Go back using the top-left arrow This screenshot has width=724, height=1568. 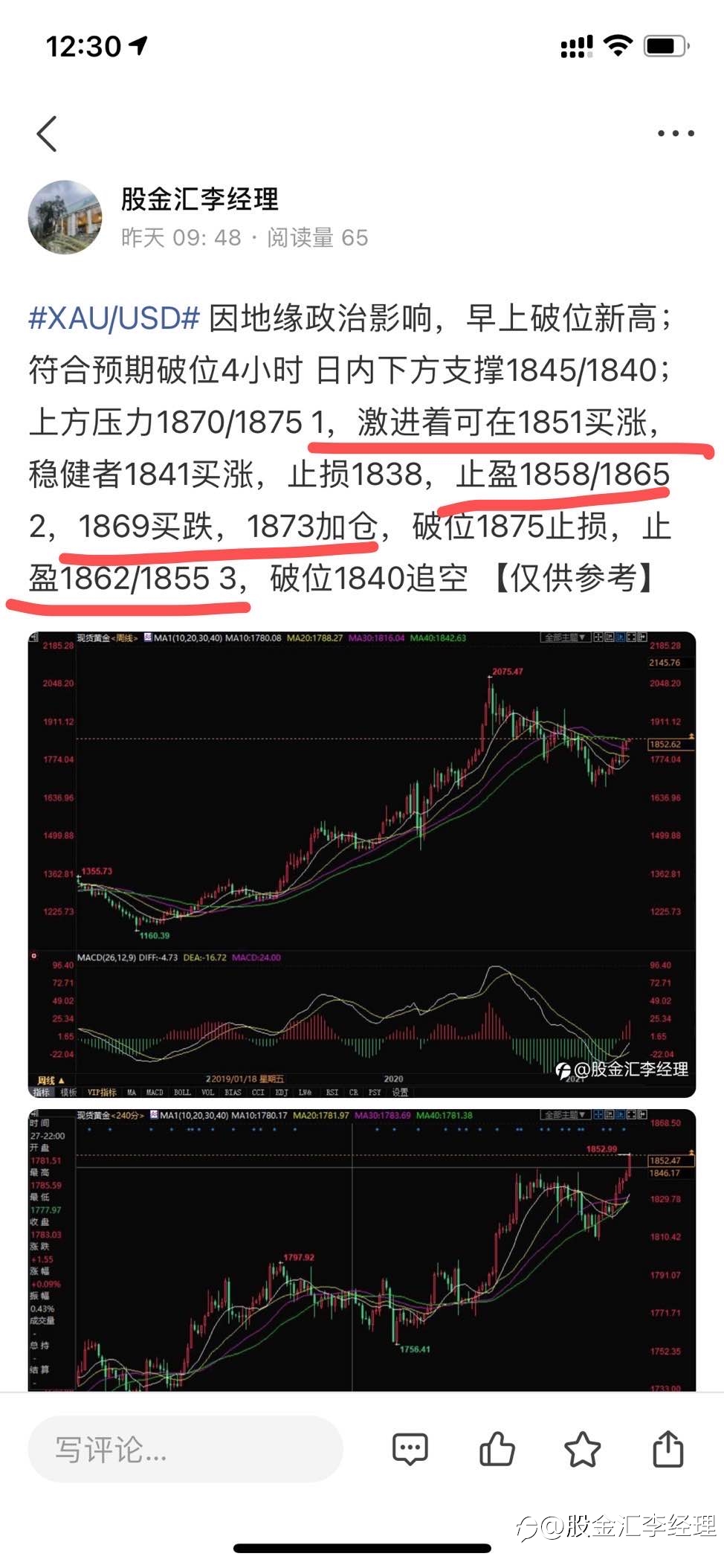47,134
